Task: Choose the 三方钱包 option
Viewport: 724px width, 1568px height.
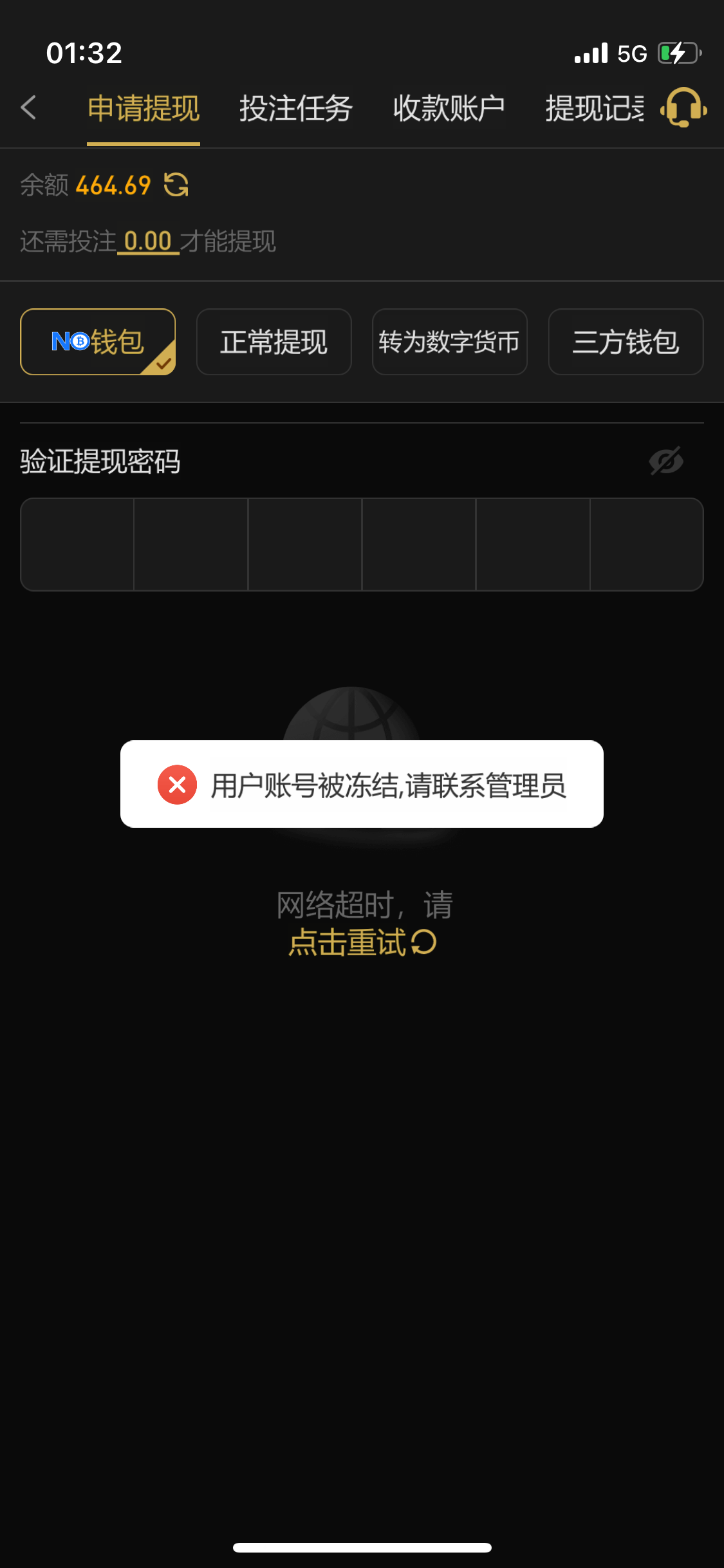Action: tap(626, 342)
